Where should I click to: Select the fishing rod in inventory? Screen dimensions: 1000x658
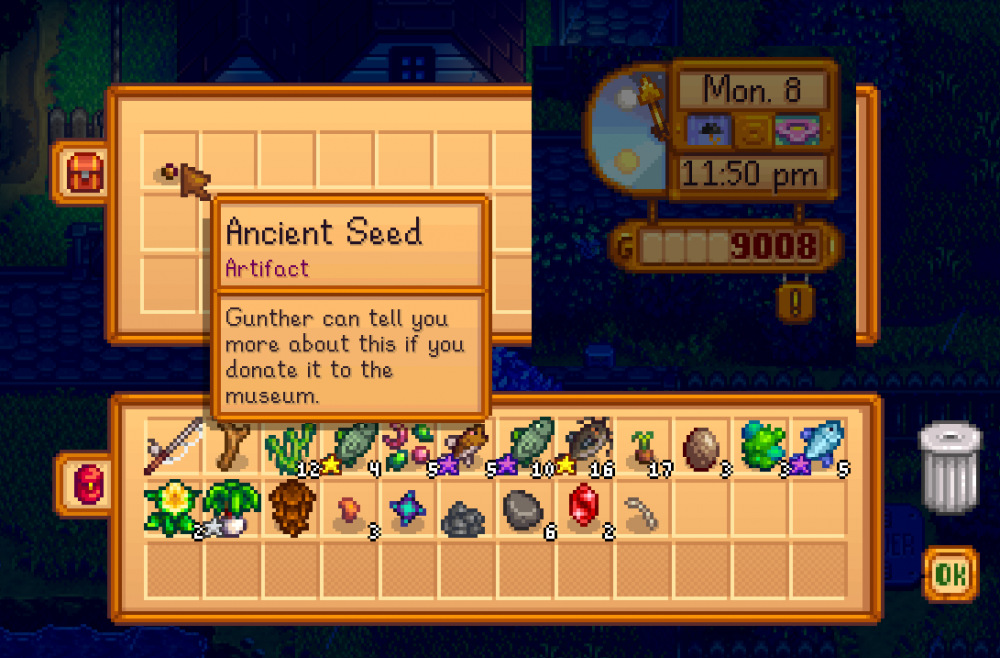coord(174,446)
